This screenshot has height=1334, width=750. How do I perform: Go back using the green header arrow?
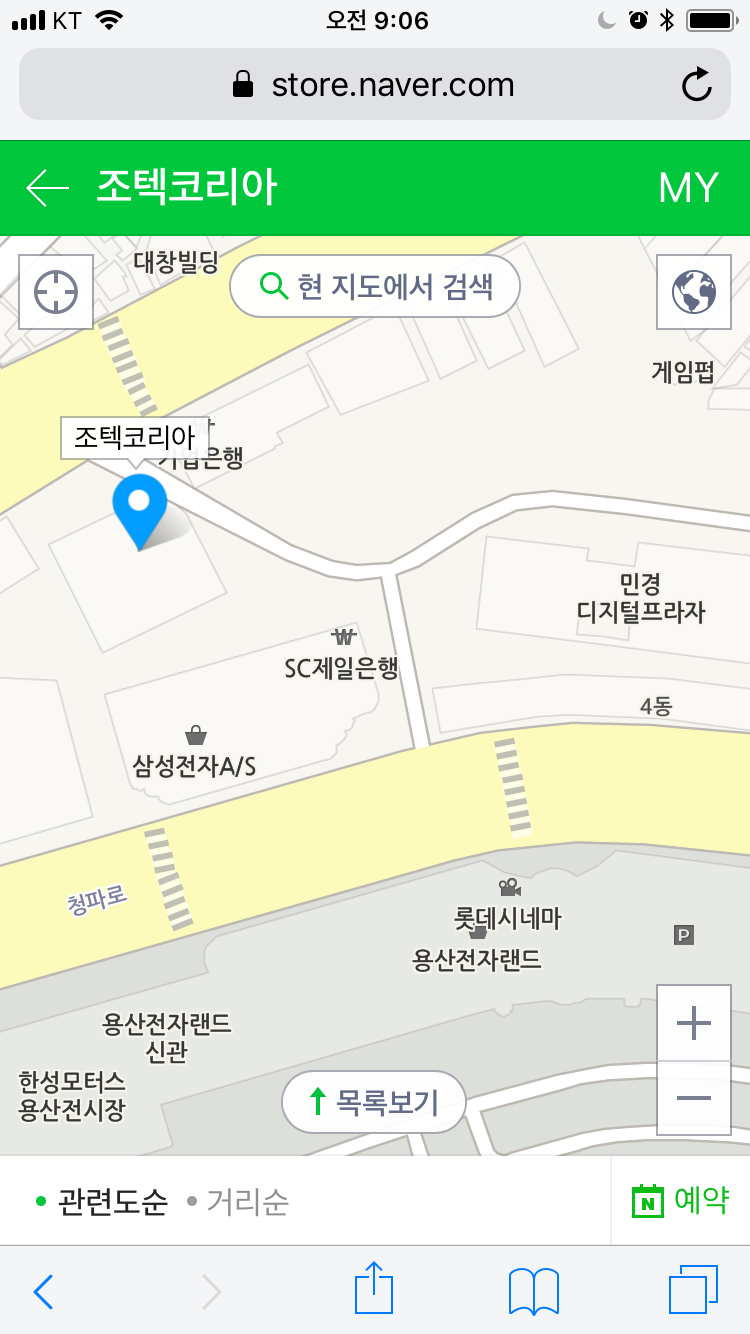[47, 188]
